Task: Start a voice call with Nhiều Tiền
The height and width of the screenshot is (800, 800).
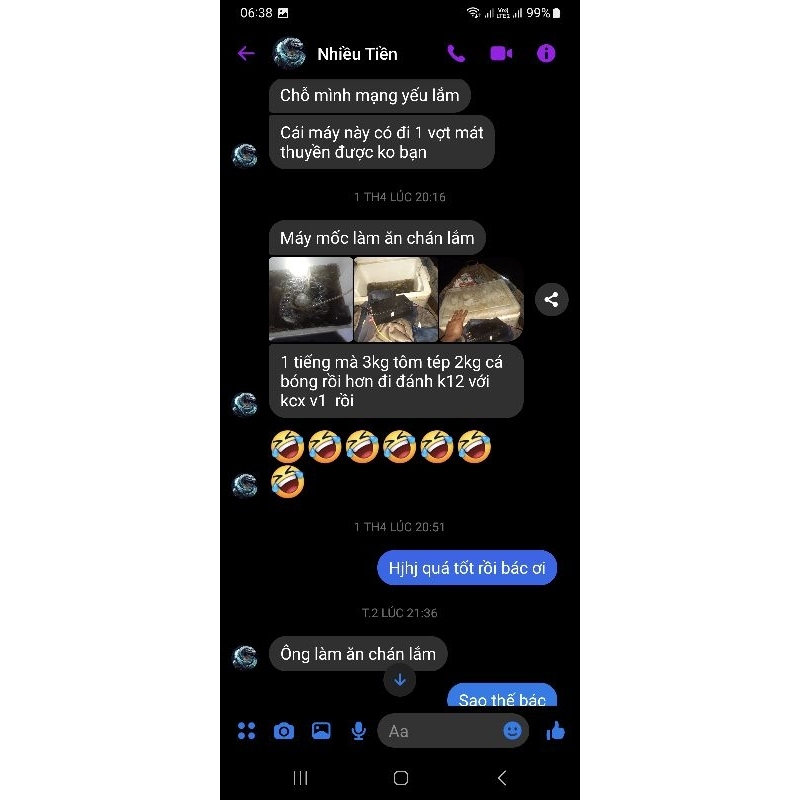Action: (456, 54)
